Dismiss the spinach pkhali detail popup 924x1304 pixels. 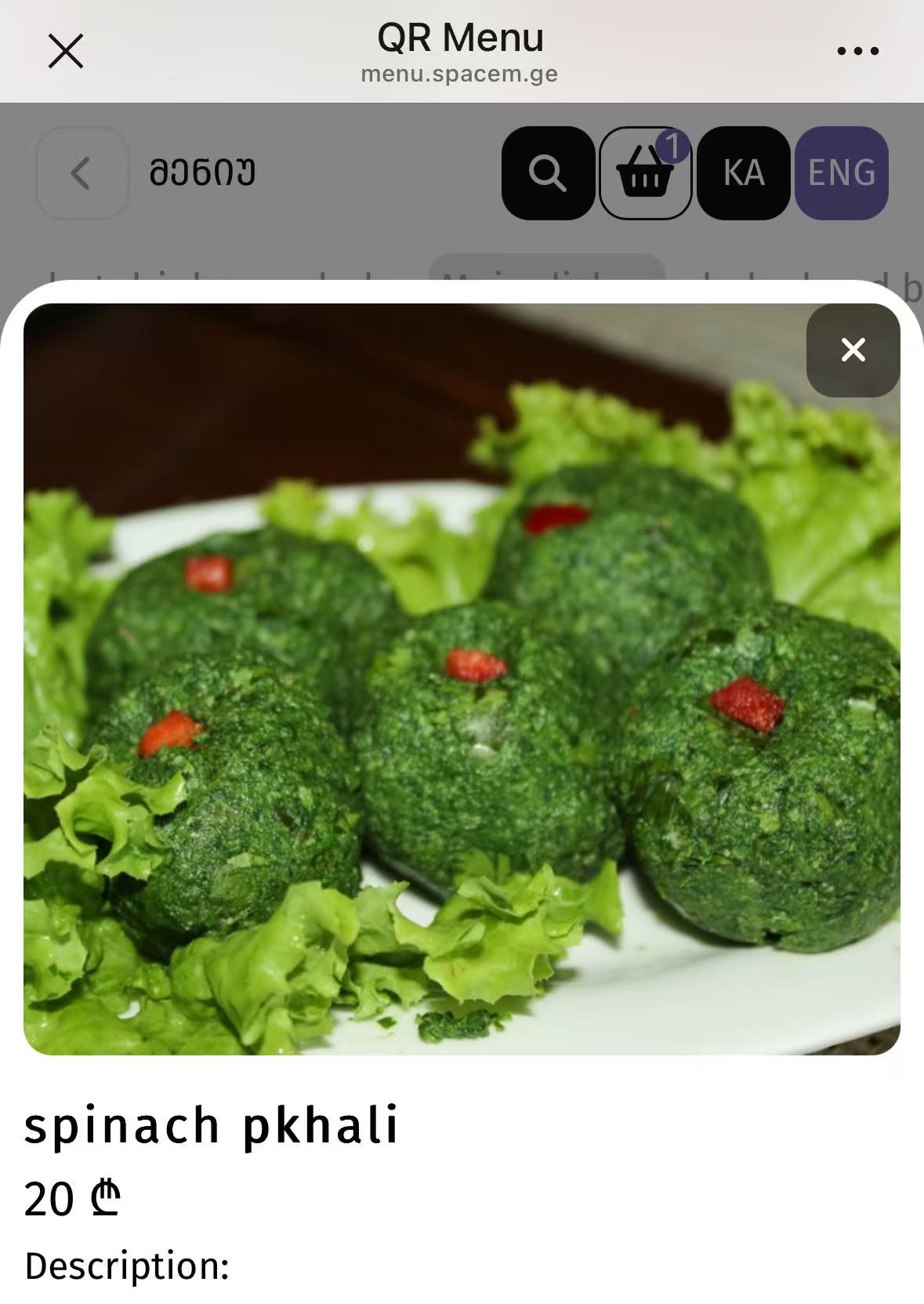pyautogui.click(x=853, y=350)
